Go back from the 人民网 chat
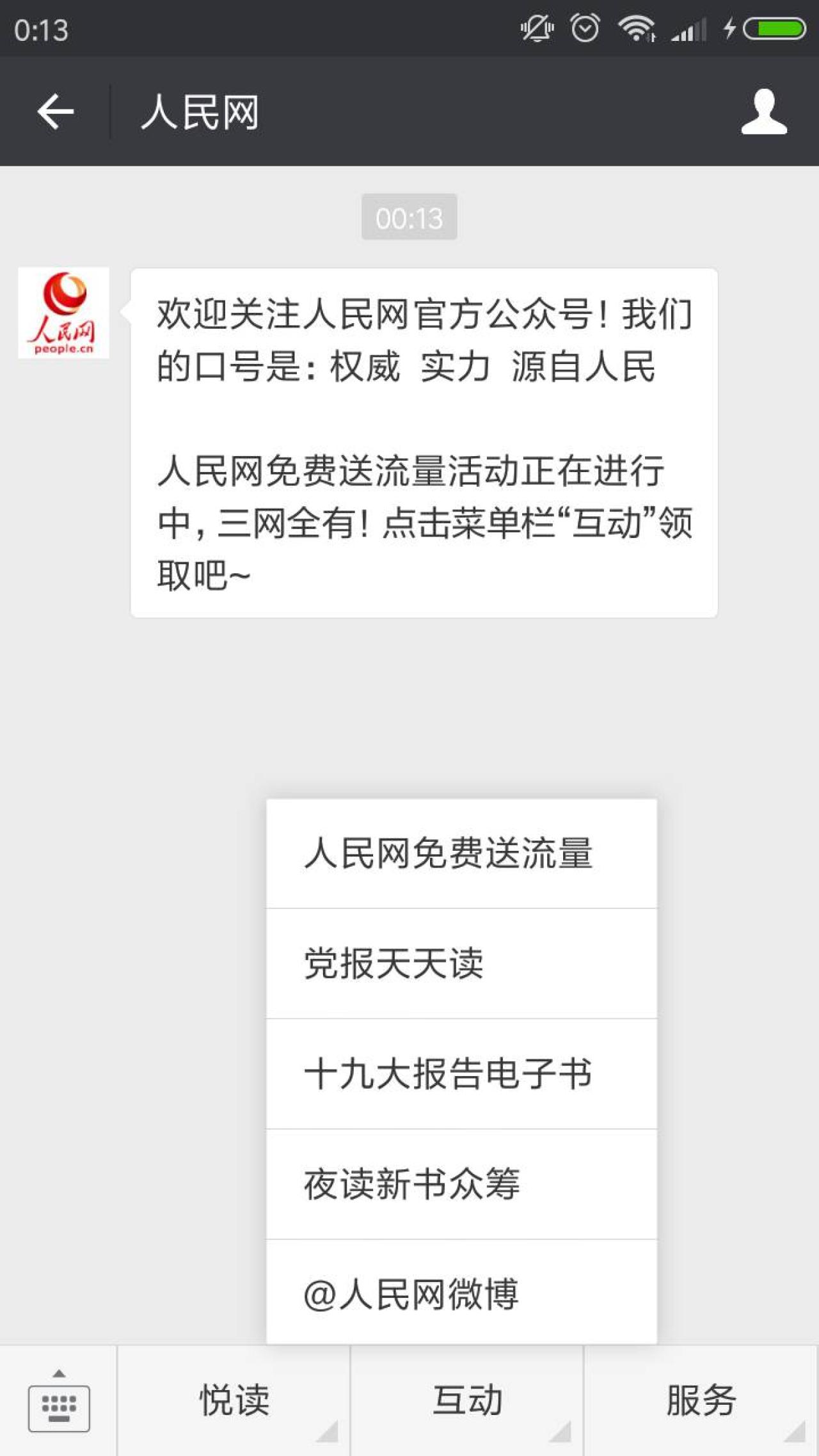 pyautogui.click(x=56, y=112)
